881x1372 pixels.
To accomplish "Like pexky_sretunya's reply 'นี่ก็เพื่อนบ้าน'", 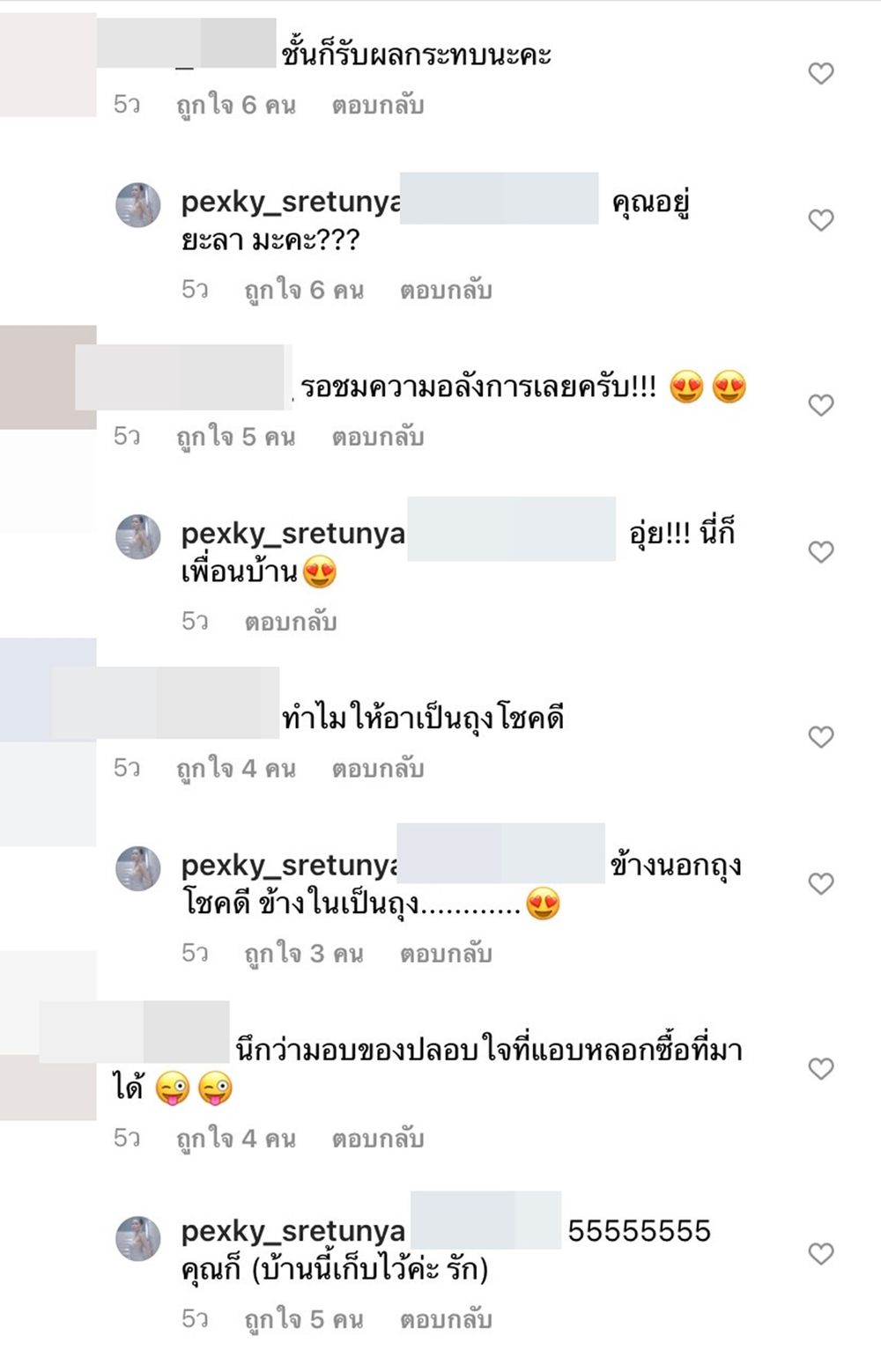I will tap(820, 551).
